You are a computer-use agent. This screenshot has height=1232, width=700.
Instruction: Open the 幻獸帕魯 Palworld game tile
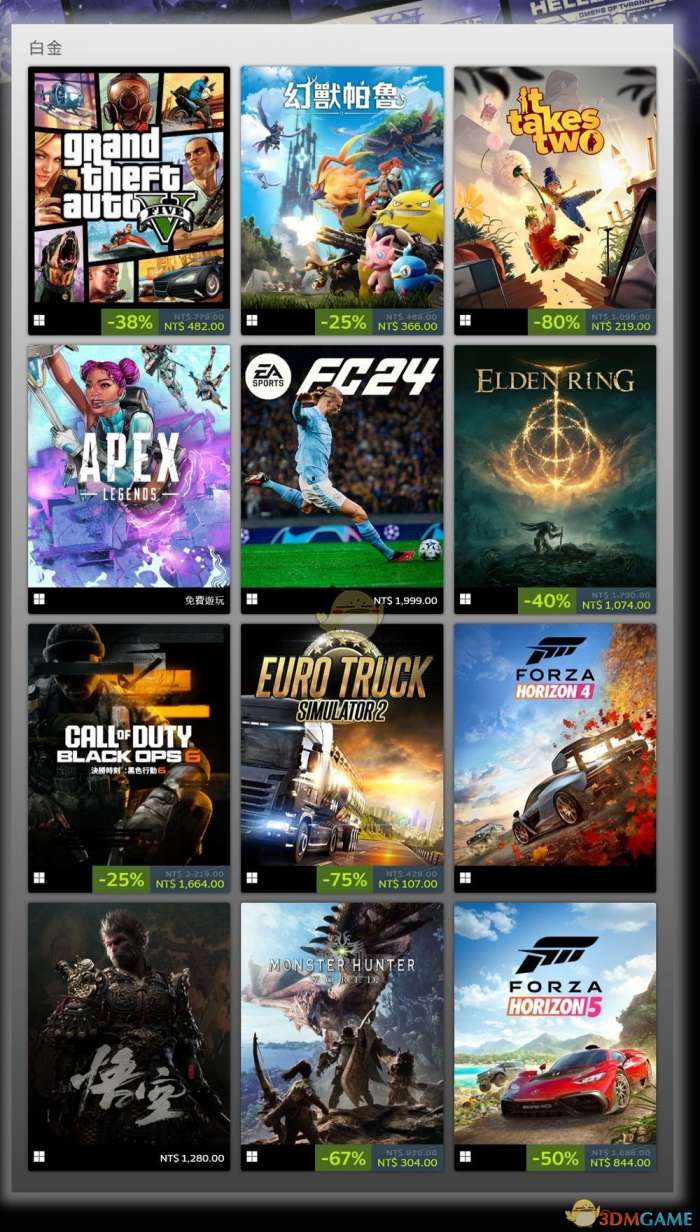pos(342,201)
